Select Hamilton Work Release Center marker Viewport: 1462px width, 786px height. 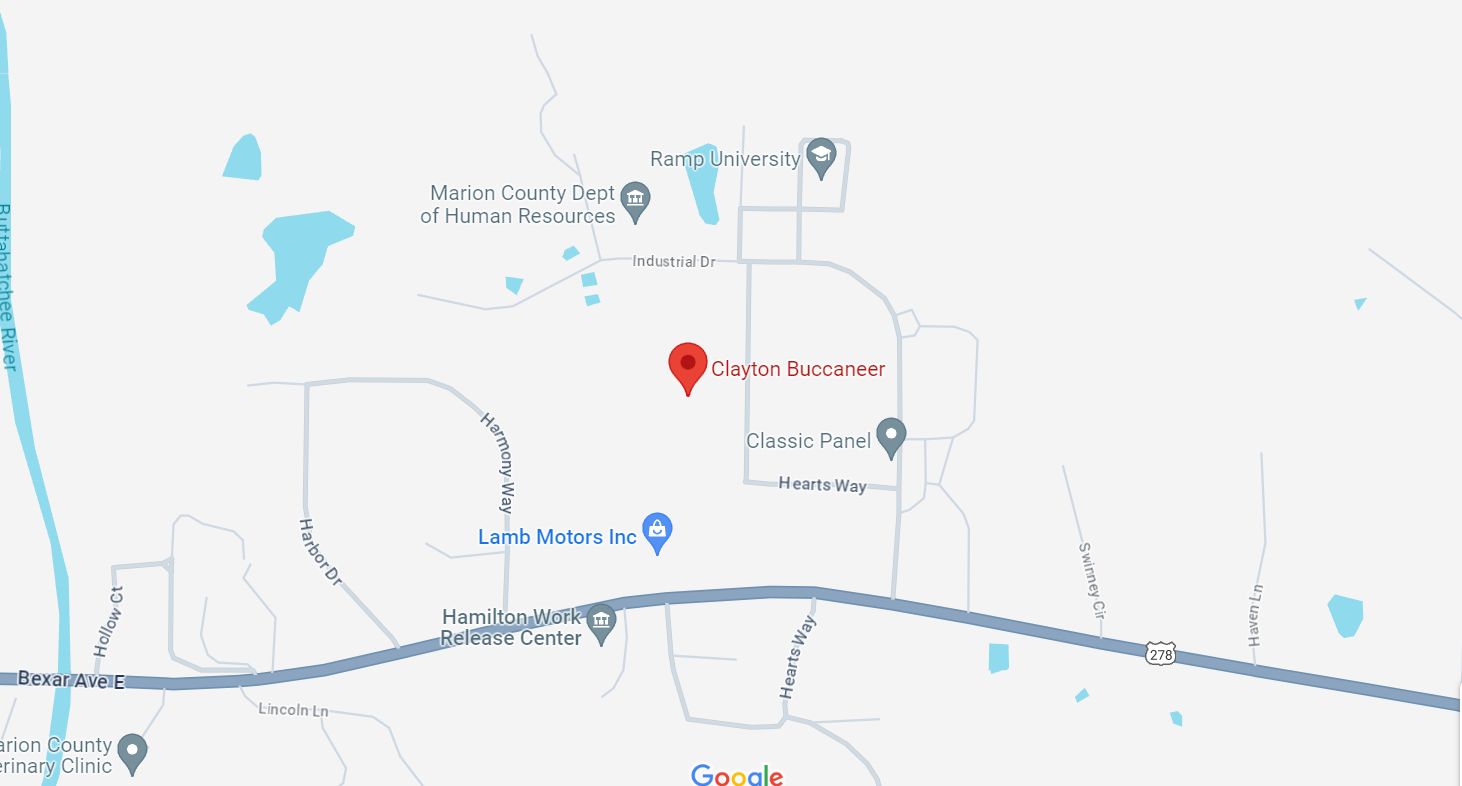(x=601, y=622)
